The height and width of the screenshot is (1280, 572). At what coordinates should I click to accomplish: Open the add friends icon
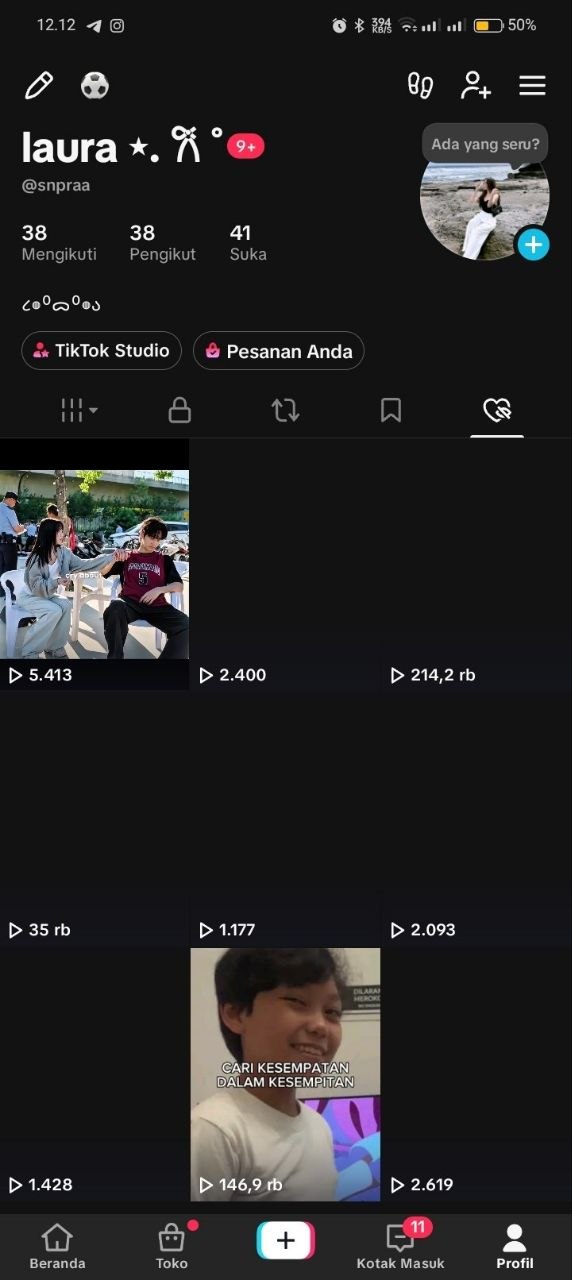click(476, 86)
